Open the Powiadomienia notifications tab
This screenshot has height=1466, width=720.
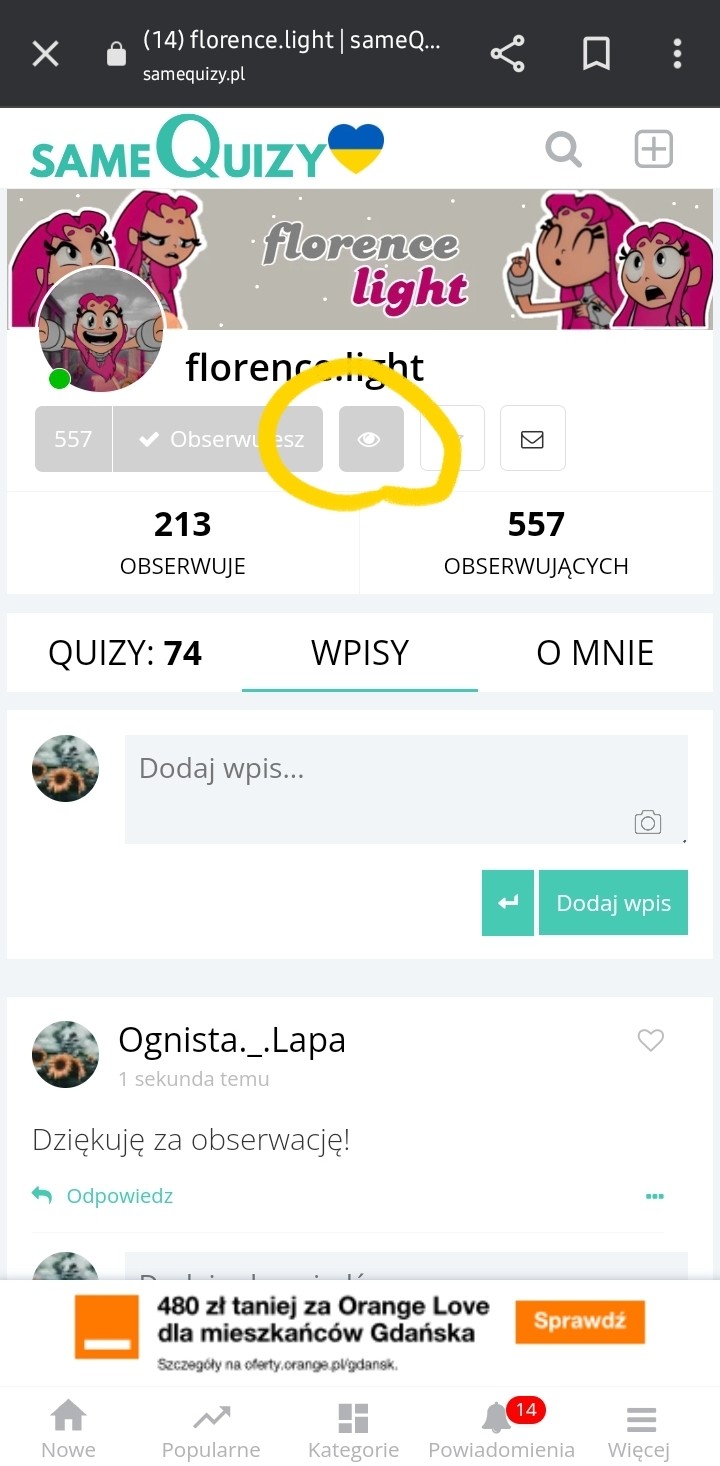pyautogui.click(x=501, y=1430)
